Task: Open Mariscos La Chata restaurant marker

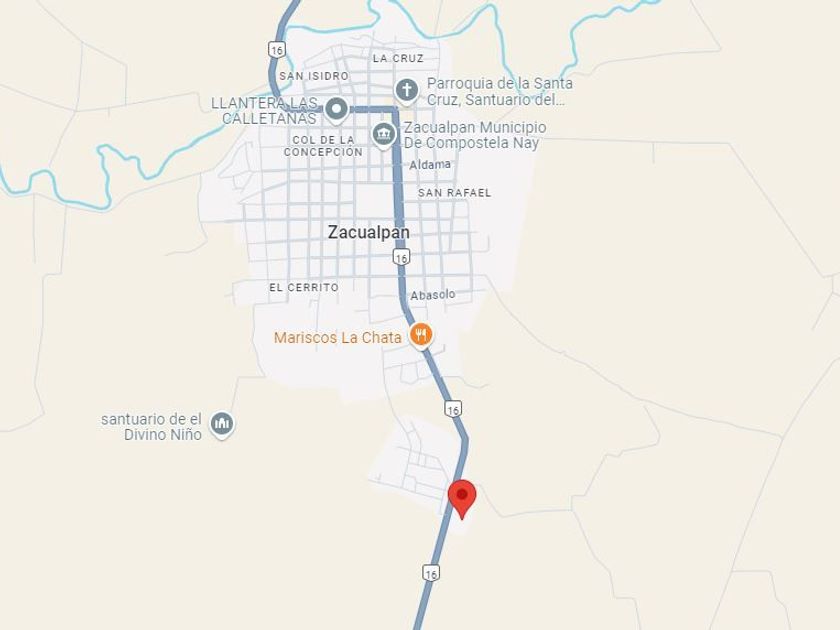Action: (x=421, y=335)
